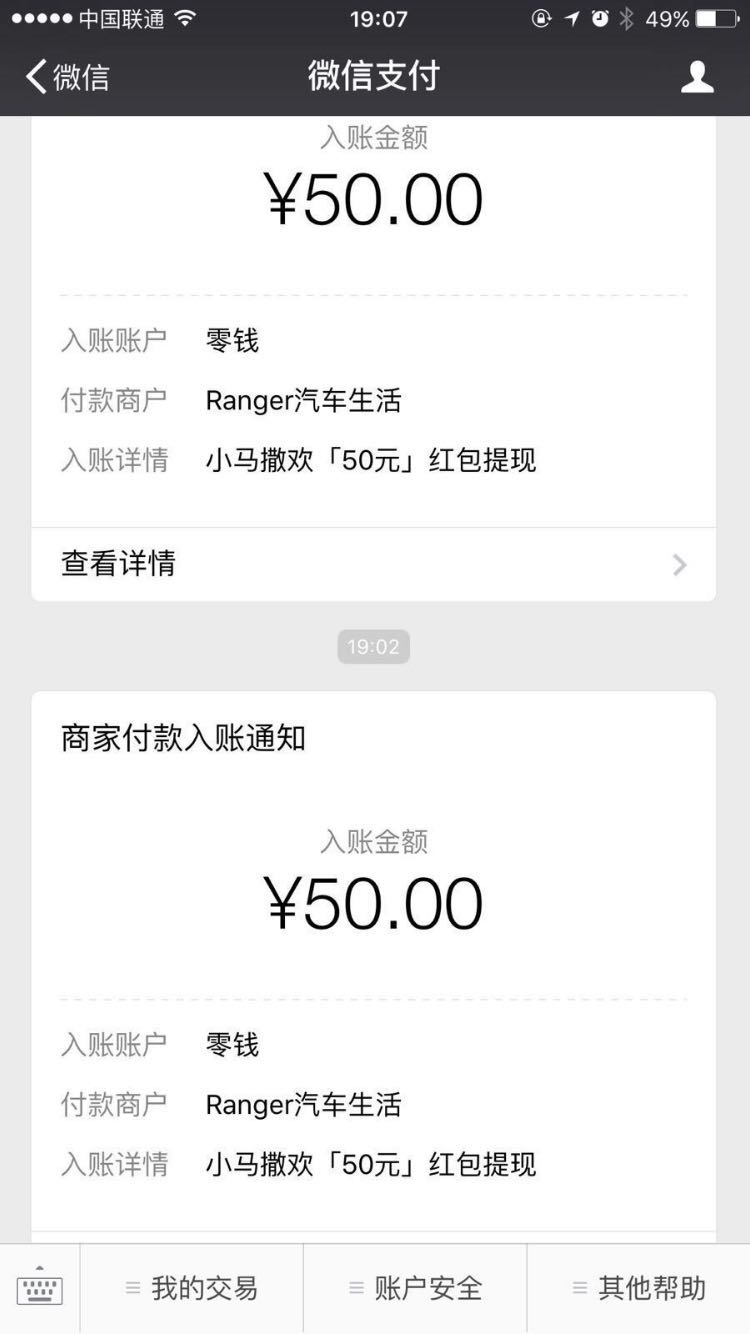The width and height of the screenshot is (750, 1334).
Task: Open the contact profile icon at top right
Action: coord(697,75)
